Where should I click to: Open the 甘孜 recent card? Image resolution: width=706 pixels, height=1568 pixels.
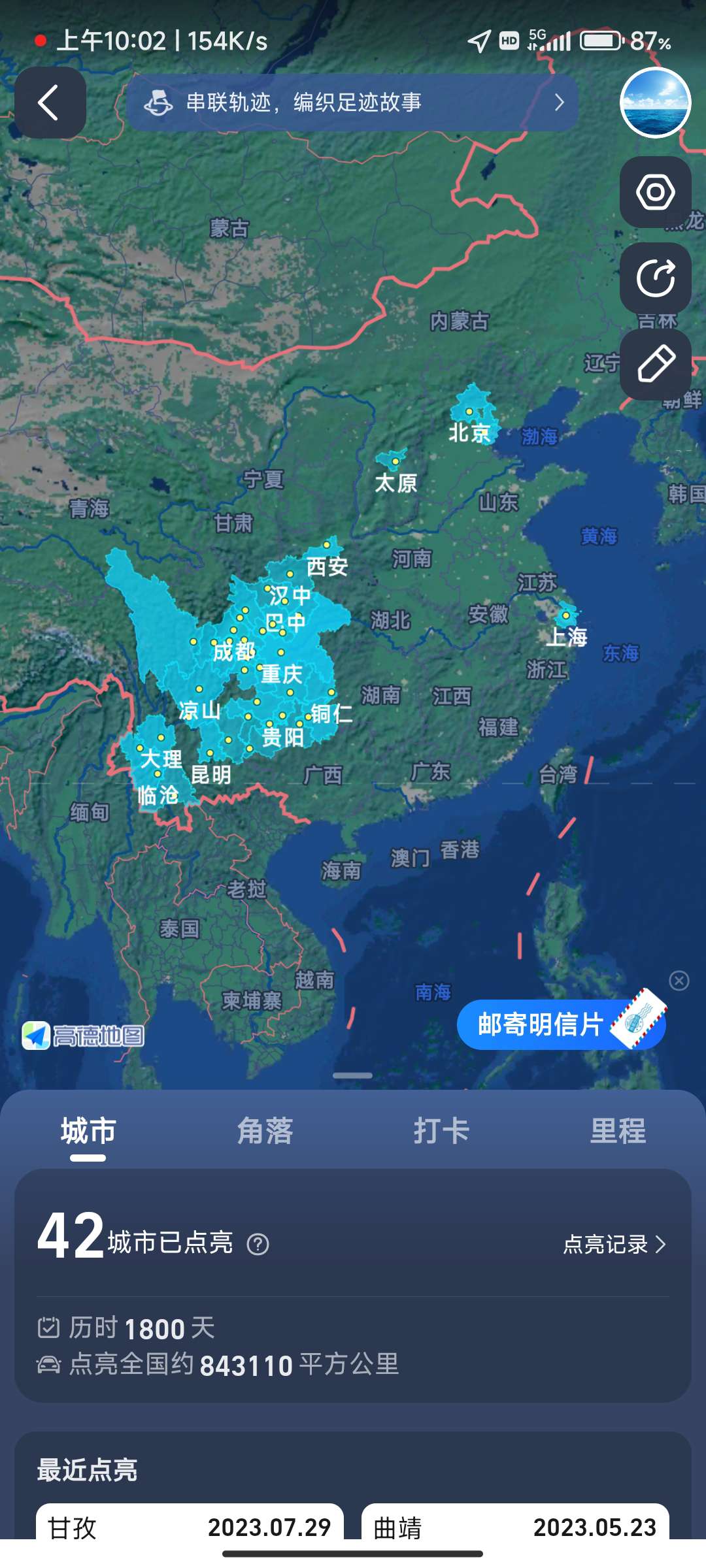pos(190,1526)
